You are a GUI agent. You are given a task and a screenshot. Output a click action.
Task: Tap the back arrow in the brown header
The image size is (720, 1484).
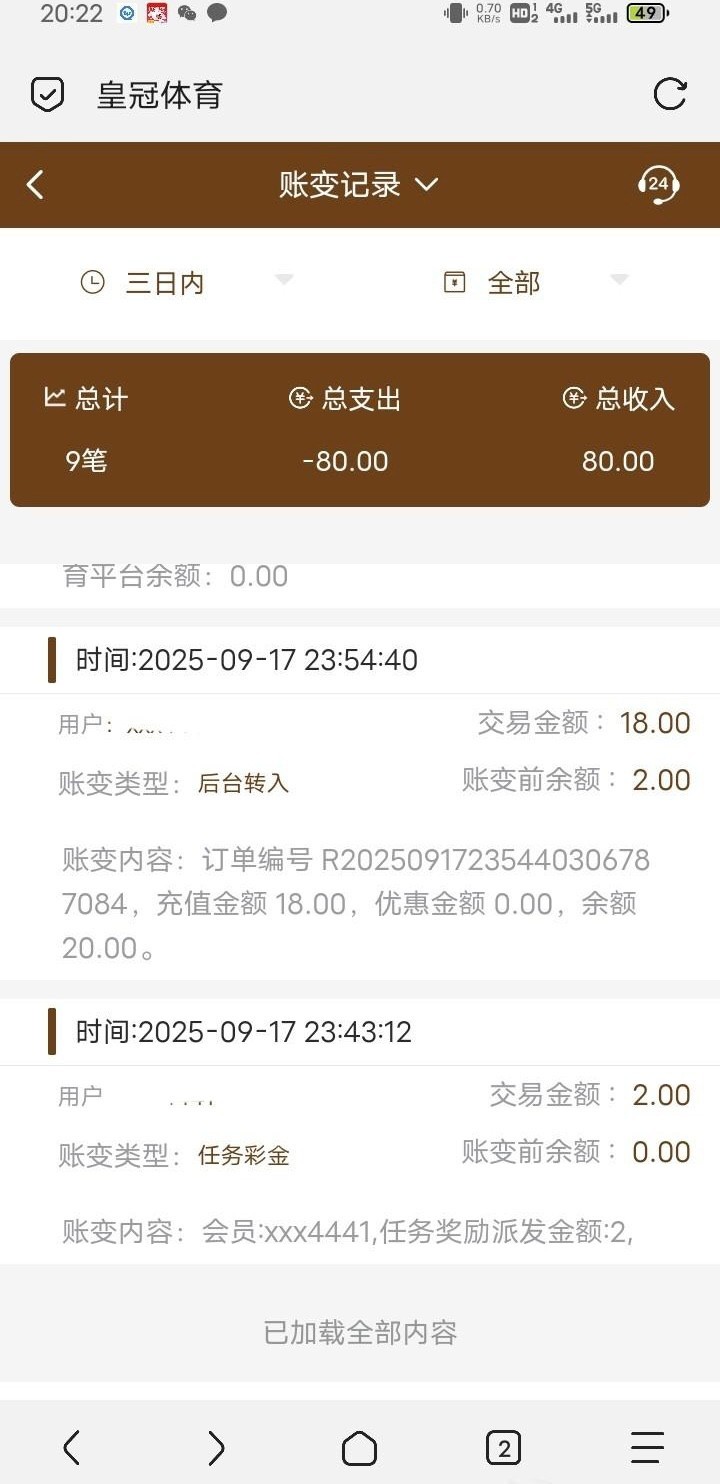[x=36, y=184]
